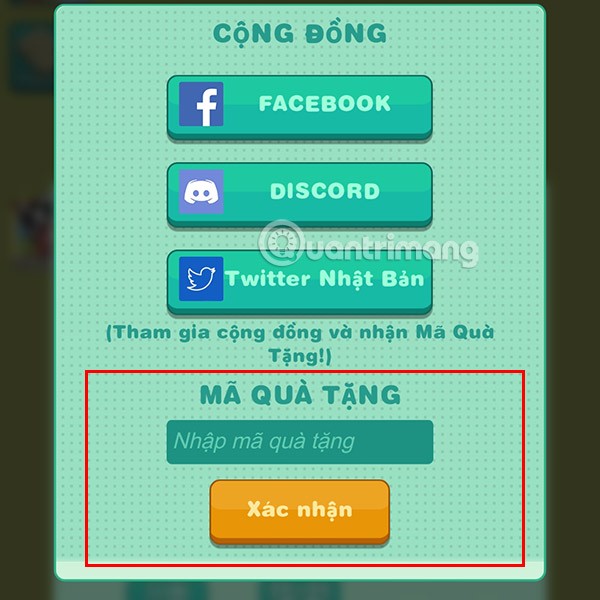This screenshot has height=600, width=600.
Task: Confirm gift code with Xác nhận
Action: coord(299,510)
